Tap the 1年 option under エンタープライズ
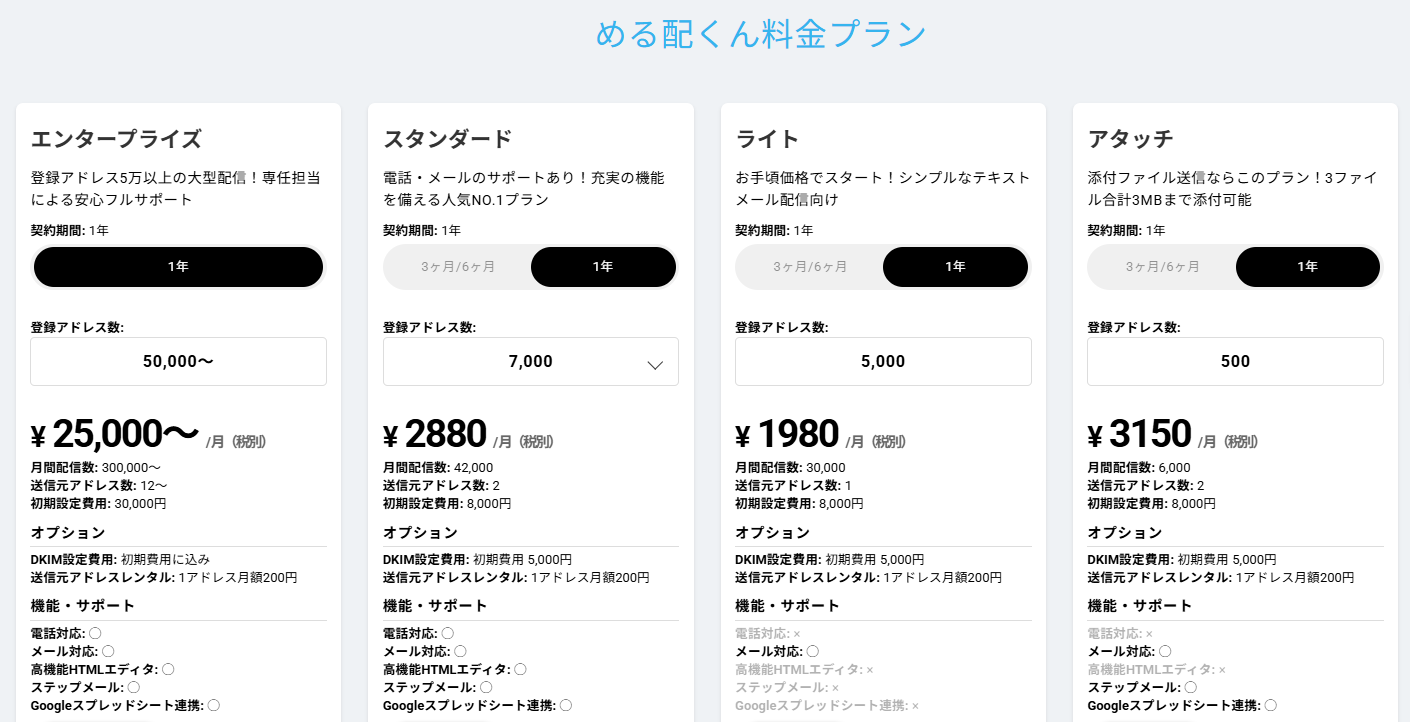This screenshot has width=1410, height=722. (178, 267)
